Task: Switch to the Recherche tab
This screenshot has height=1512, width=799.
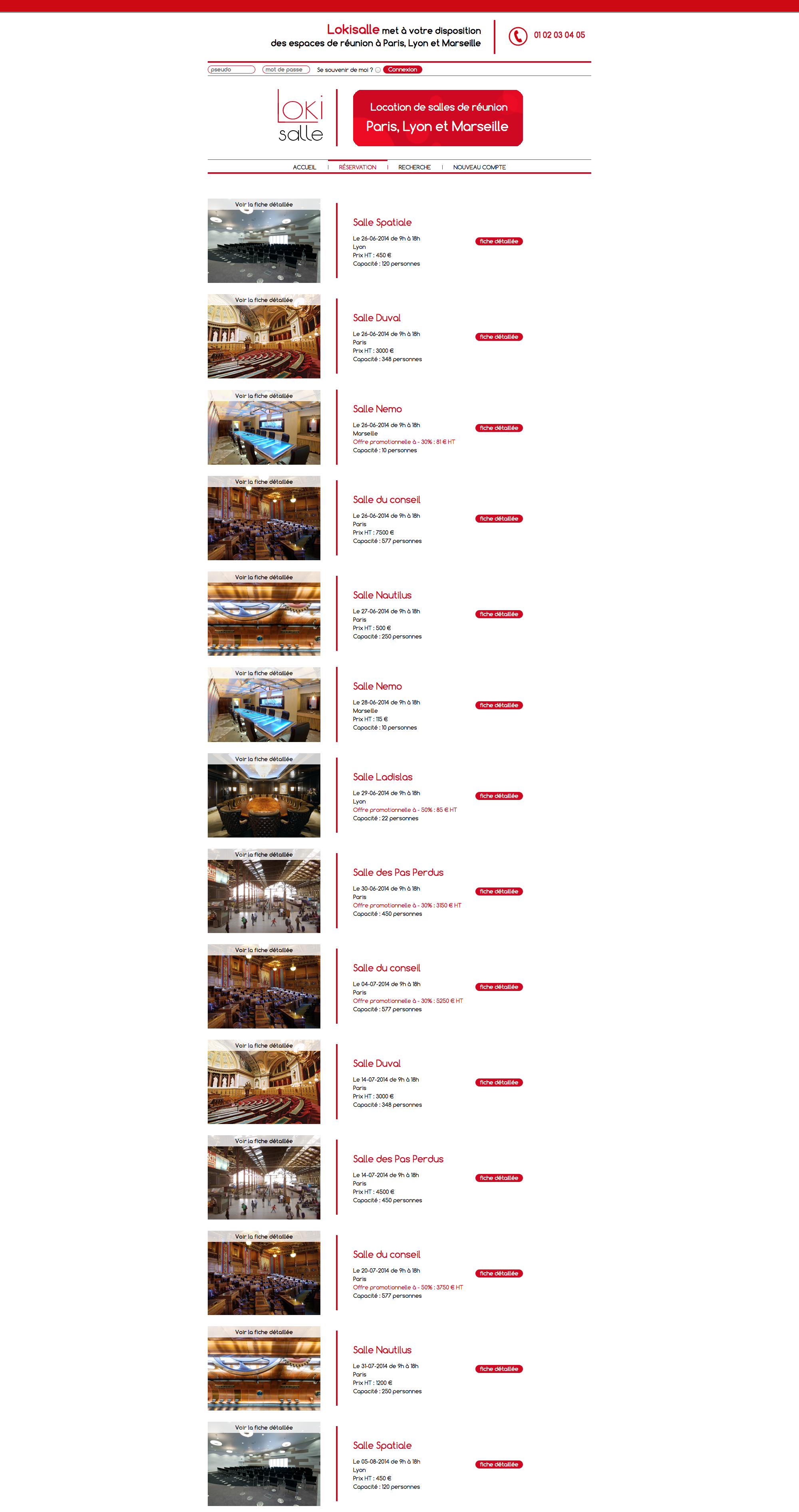Action: tap(414, 167)
